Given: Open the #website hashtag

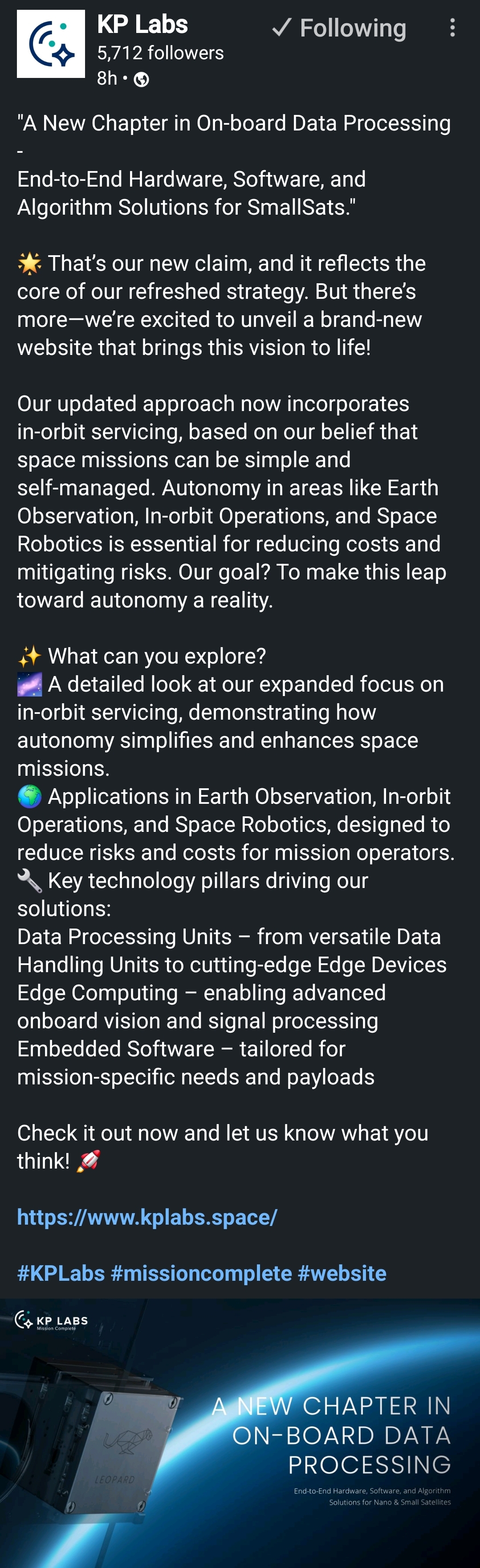Looking at the screenshot, I should pyautogui.click(x=342, y=1273).
